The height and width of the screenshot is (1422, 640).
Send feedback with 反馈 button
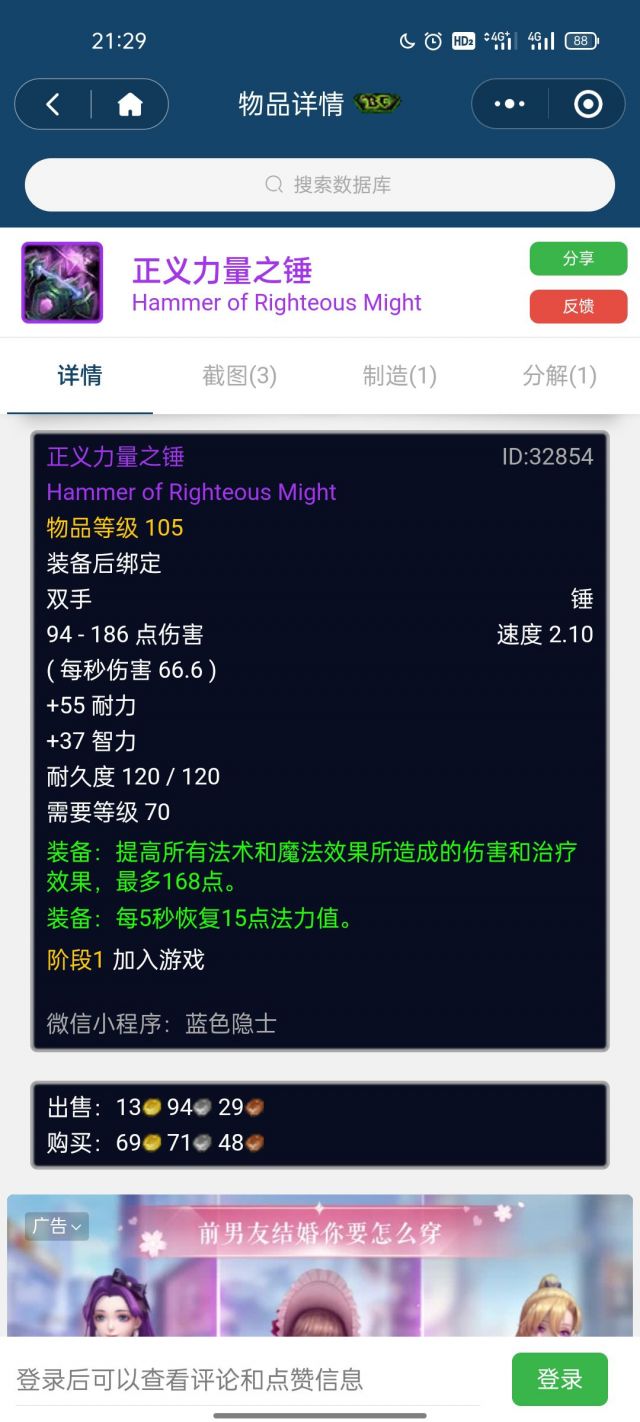[578, 306]
